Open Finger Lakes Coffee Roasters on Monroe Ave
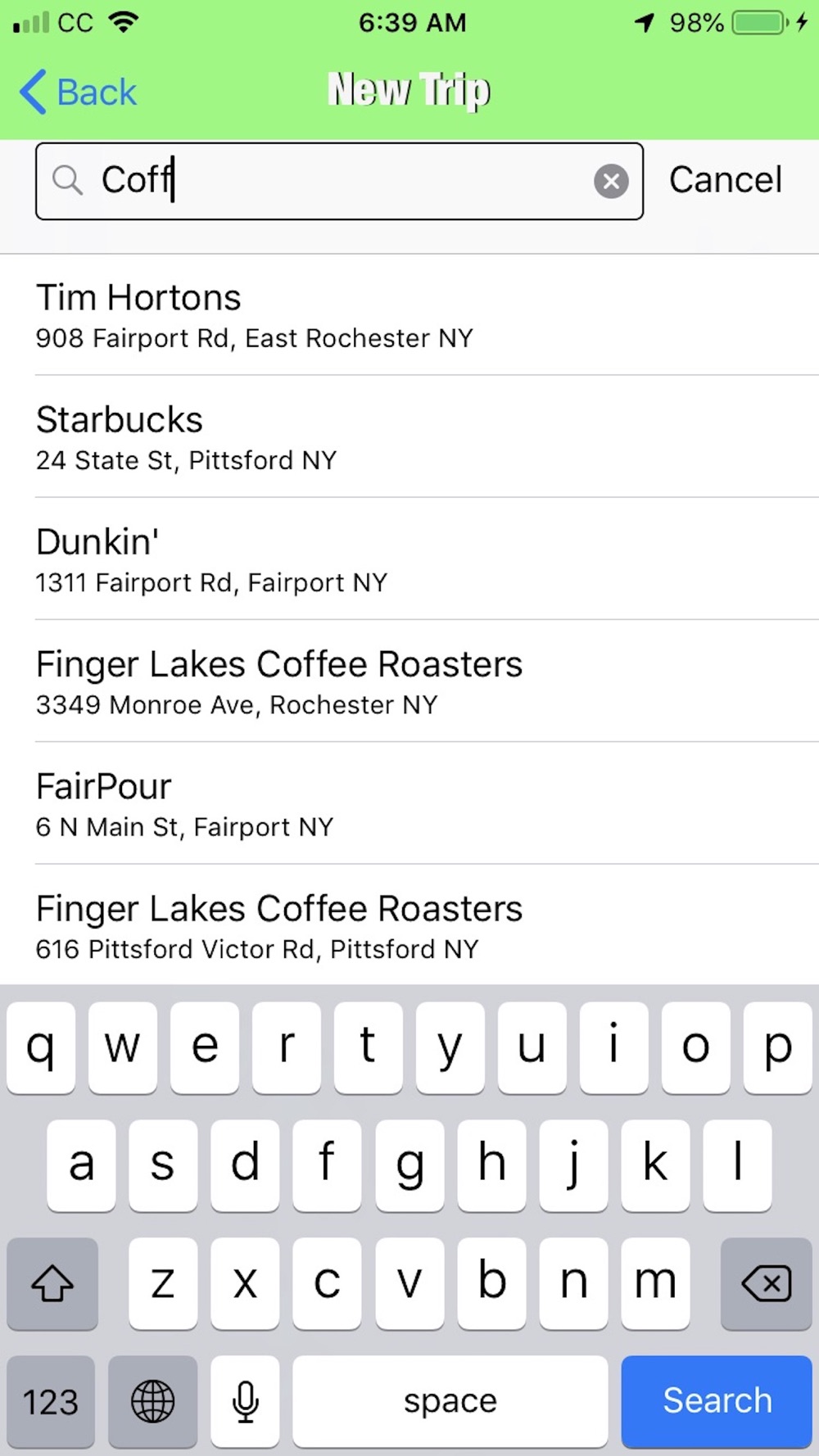 [409, 681]
